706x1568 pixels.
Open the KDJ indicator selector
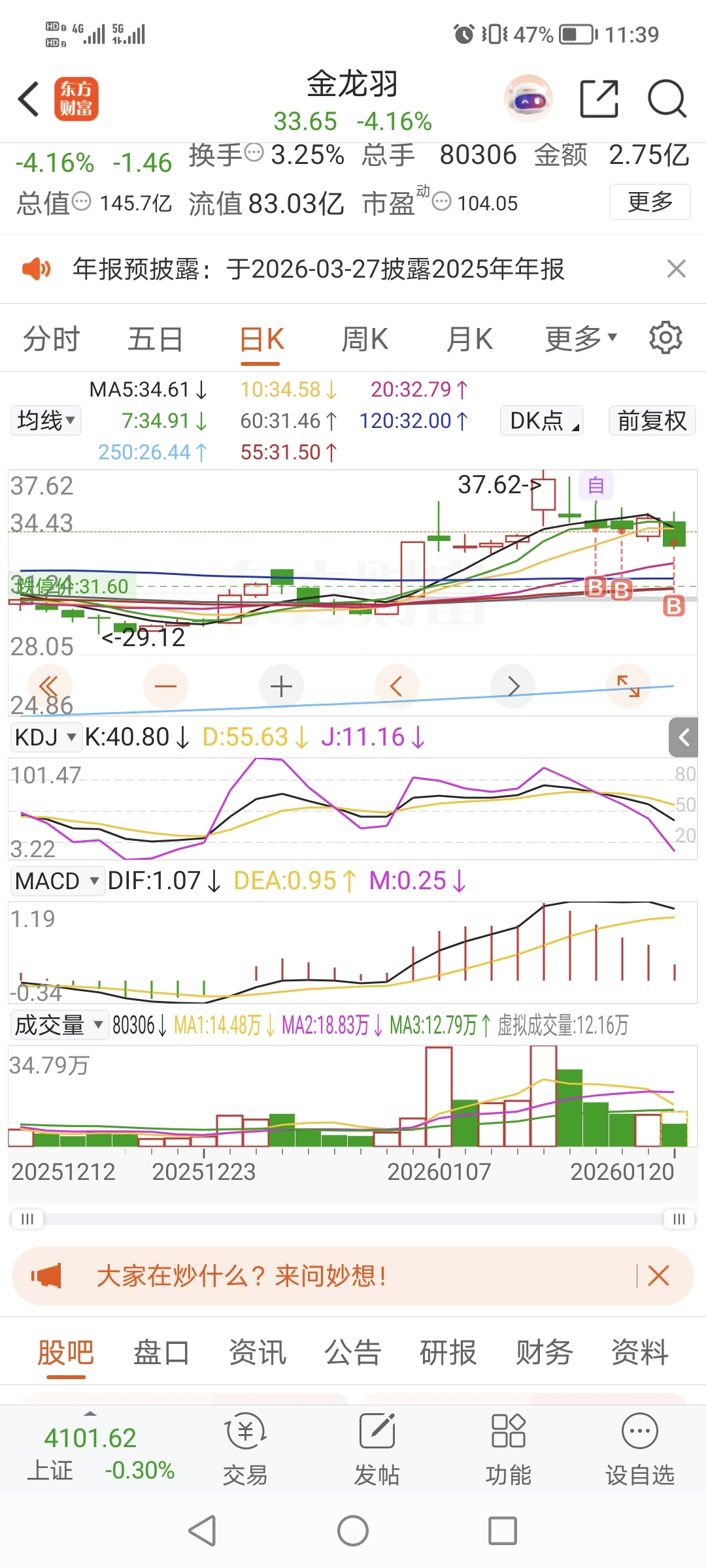tap(46, 737)
